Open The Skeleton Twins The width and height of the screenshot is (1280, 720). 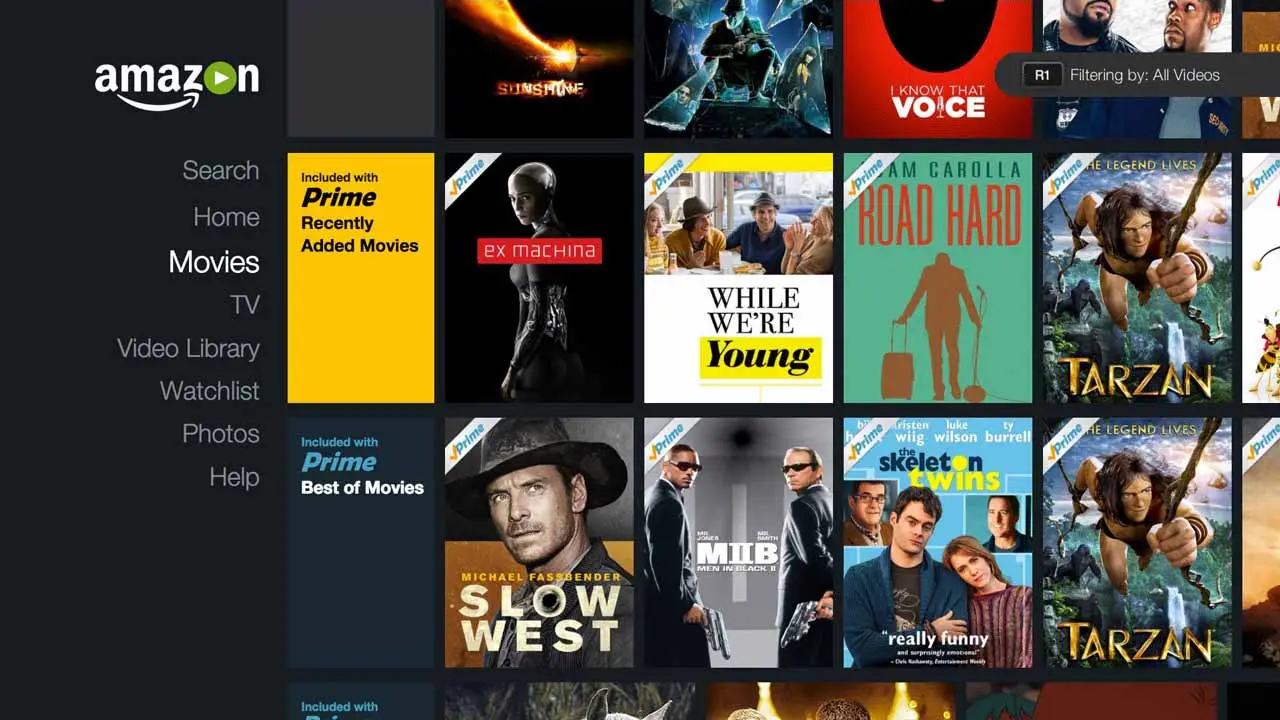937,542
